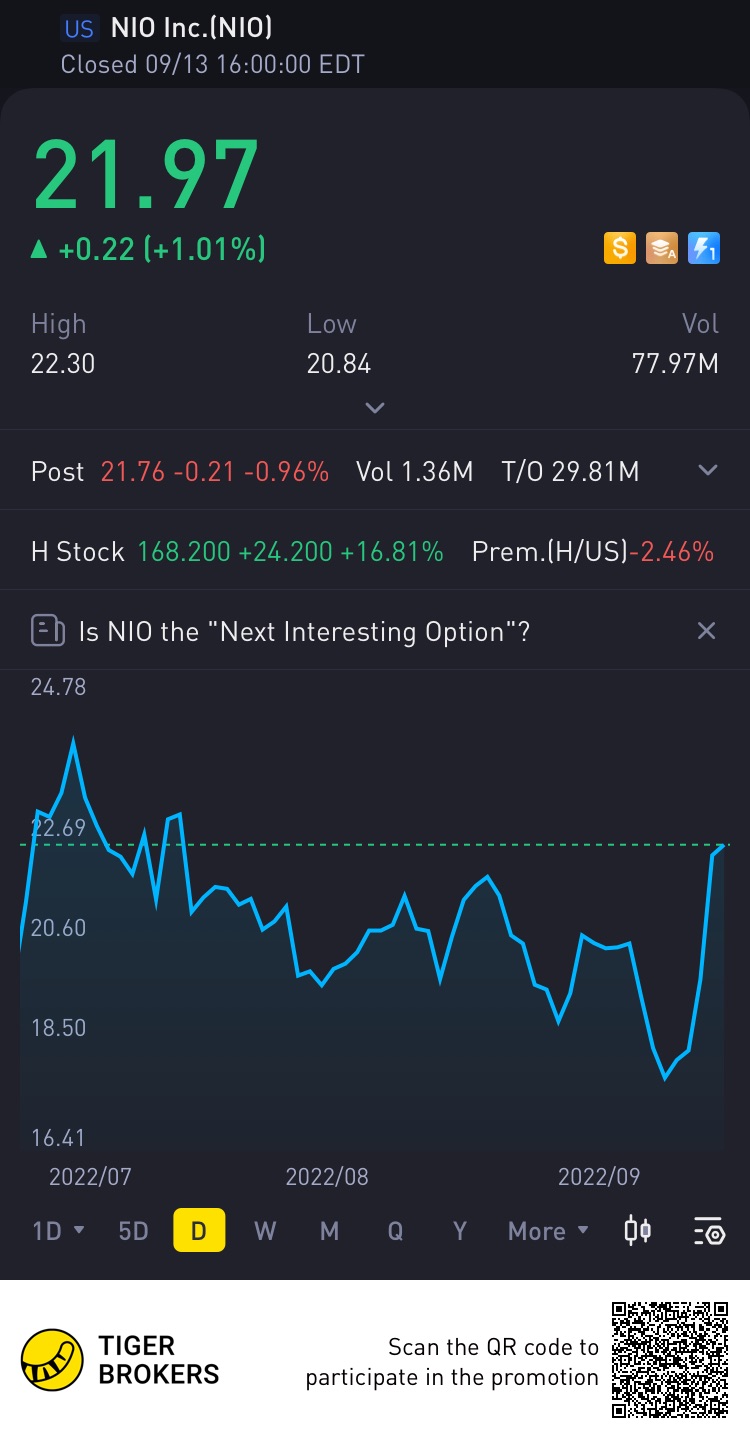
Task: Open the More timeframes dropdown
Action: point(547,1231)
